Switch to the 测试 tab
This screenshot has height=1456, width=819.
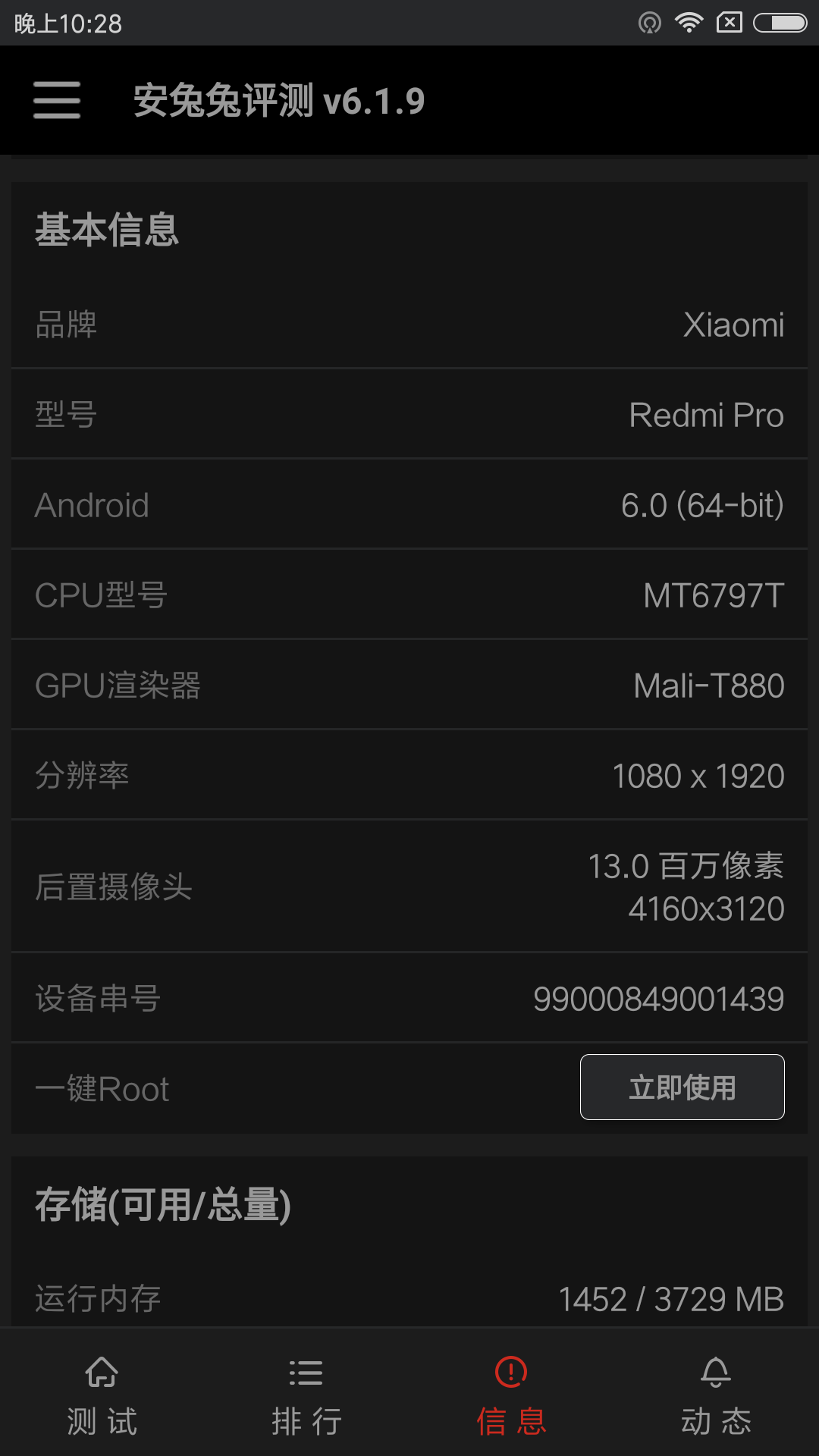coord(102,1396)
